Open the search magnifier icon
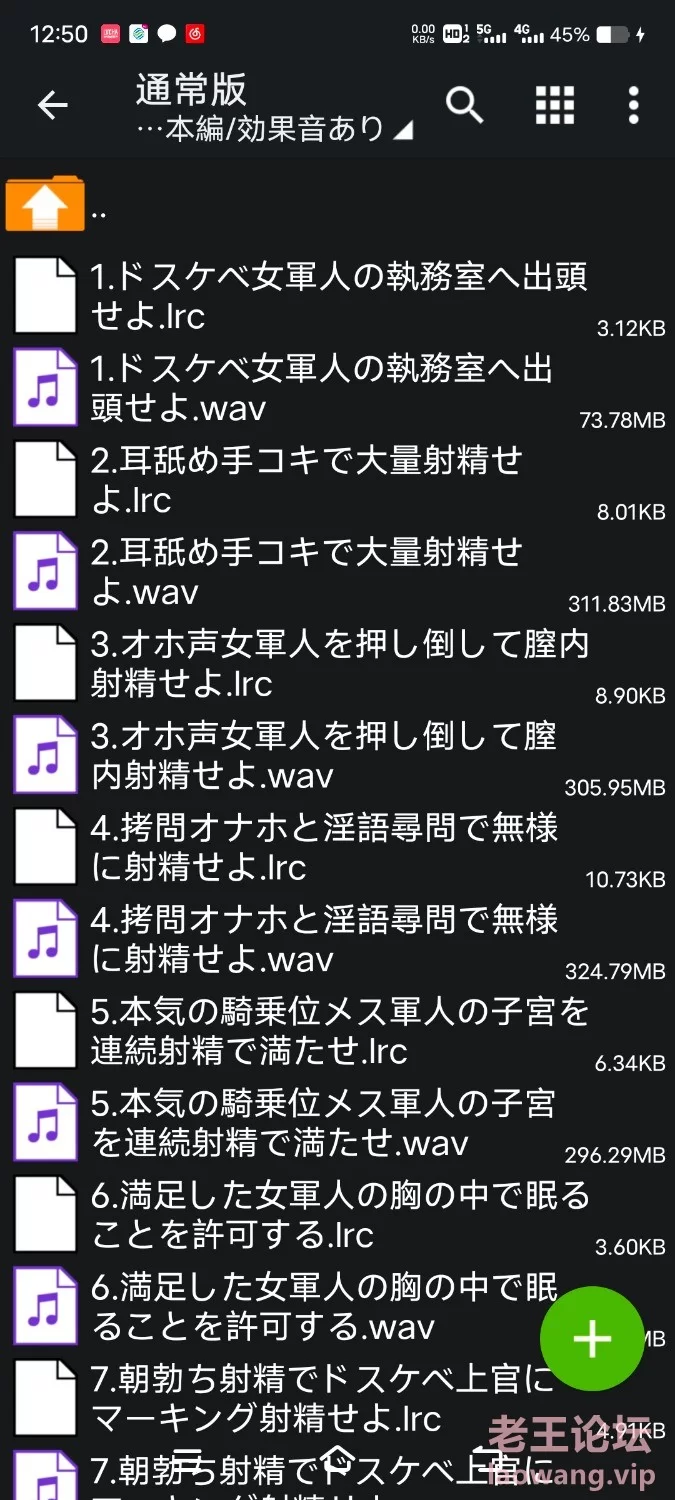675x1500 pixels. click(464, 104)
